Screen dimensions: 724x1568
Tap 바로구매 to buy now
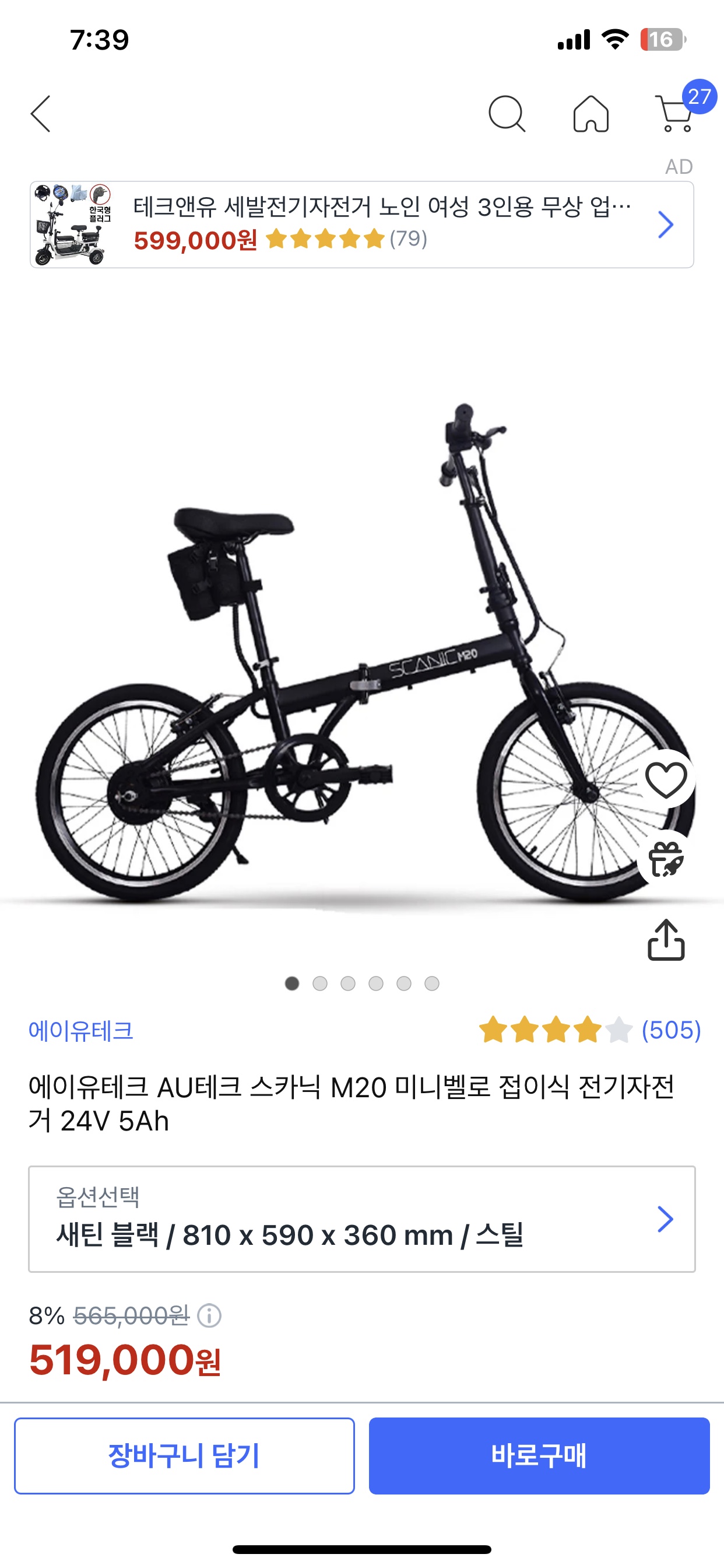click(x=539, y=1456)
